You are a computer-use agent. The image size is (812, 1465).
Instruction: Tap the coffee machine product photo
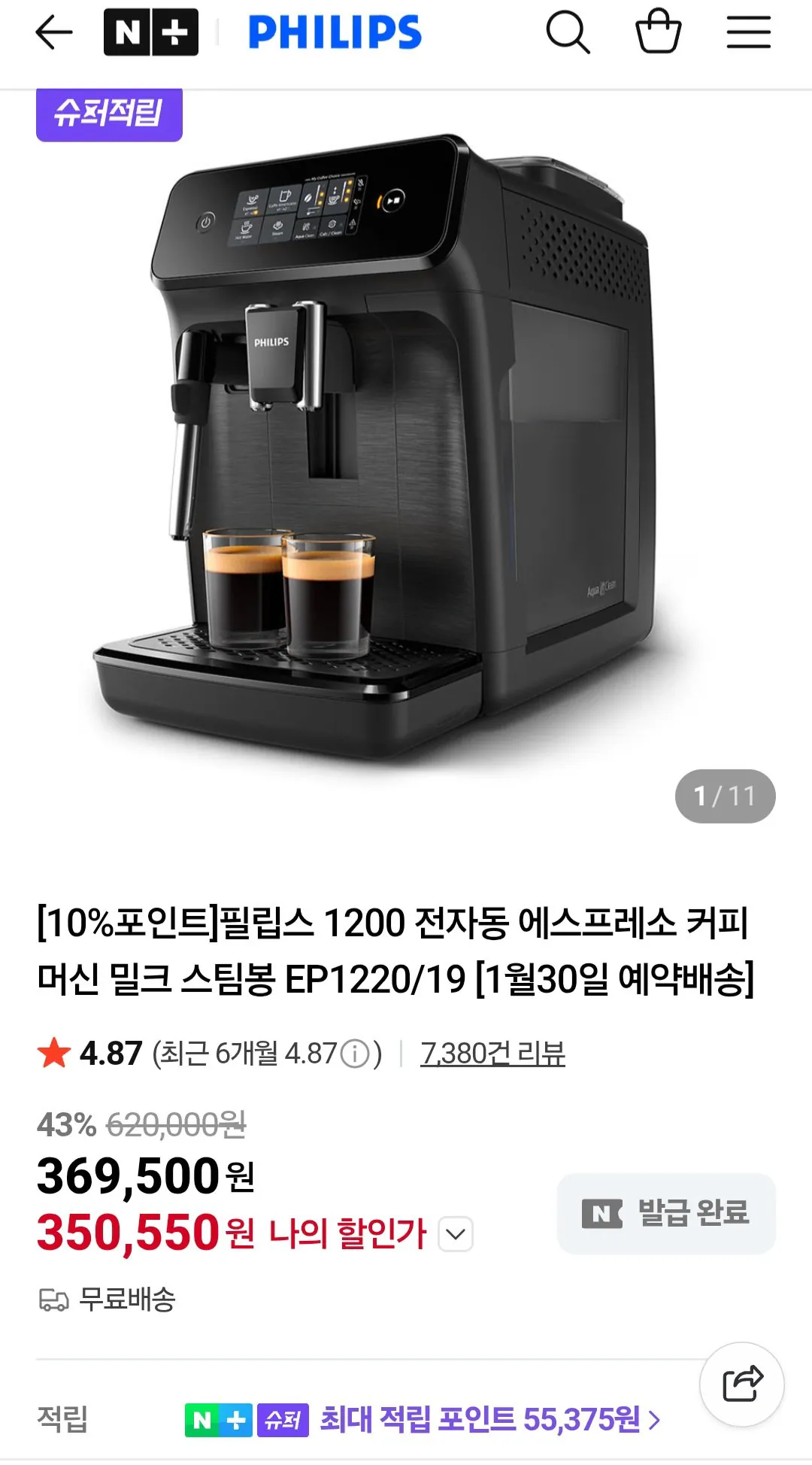click(406, 451)
